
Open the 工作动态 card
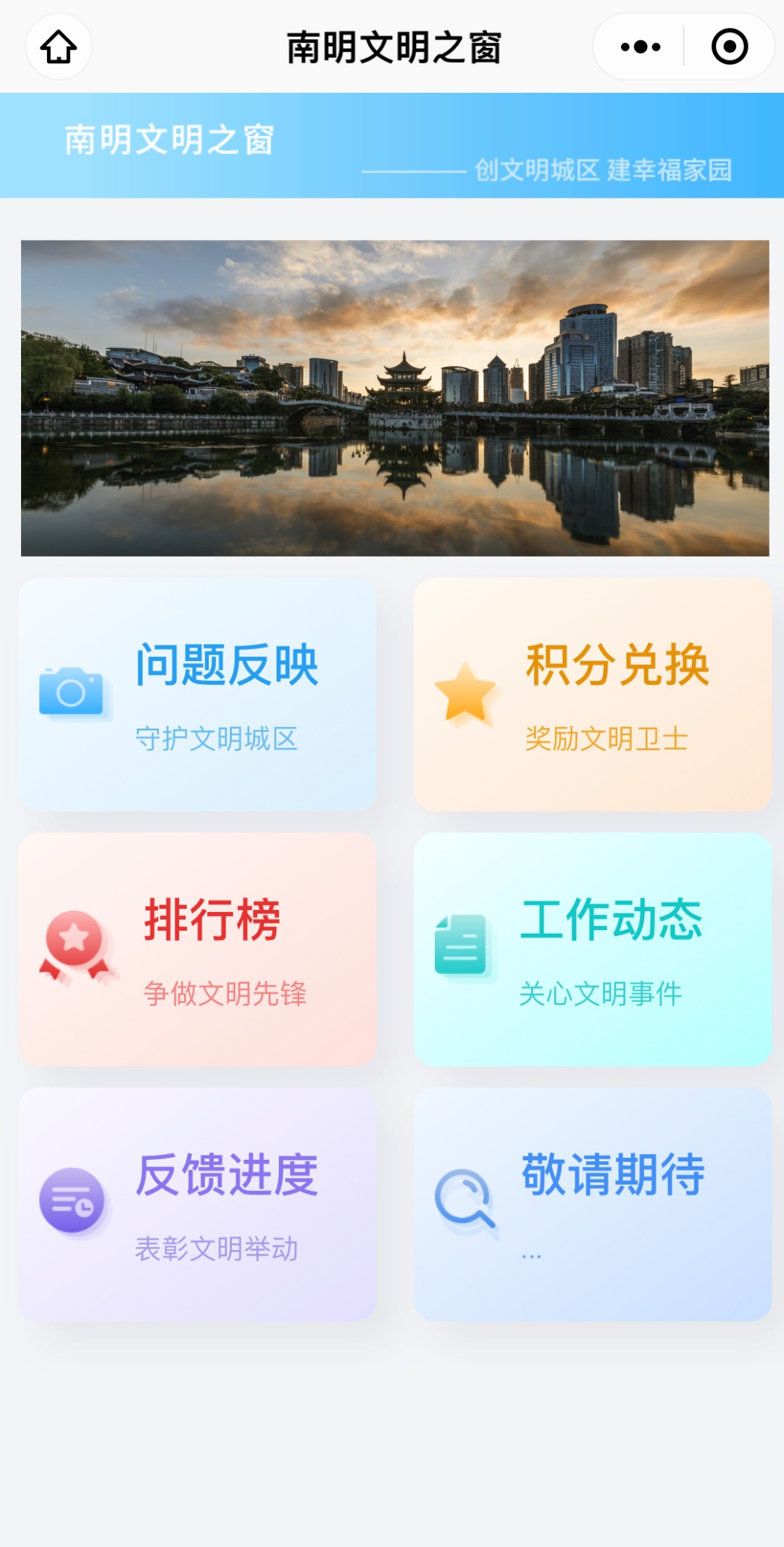point(592,948)
